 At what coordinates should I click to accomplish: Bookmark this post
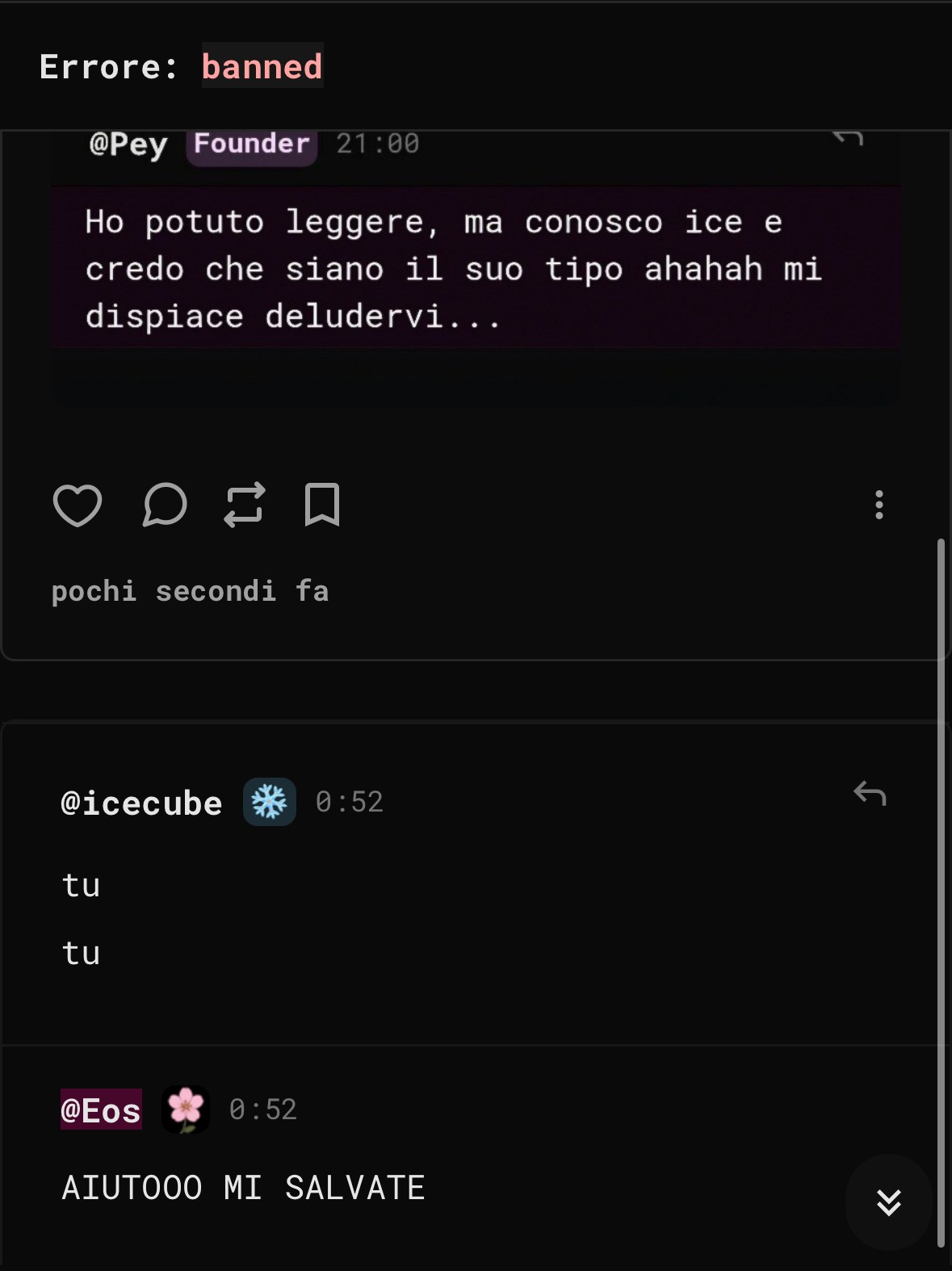click(x=321, y=505)
